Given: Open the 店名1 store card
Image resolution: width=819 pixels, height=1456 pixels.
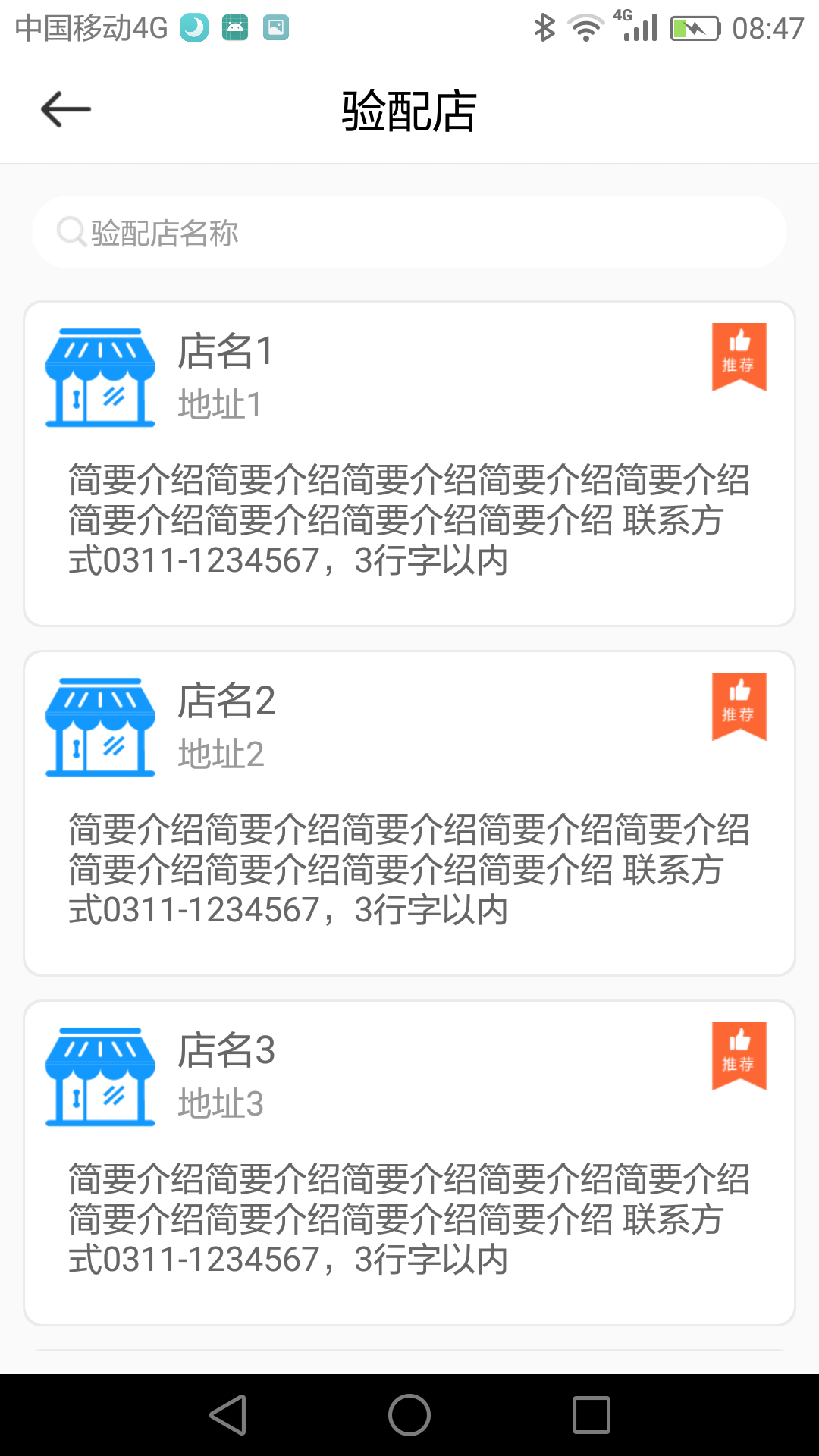Looking at the screenshot, I should [409, 463].
